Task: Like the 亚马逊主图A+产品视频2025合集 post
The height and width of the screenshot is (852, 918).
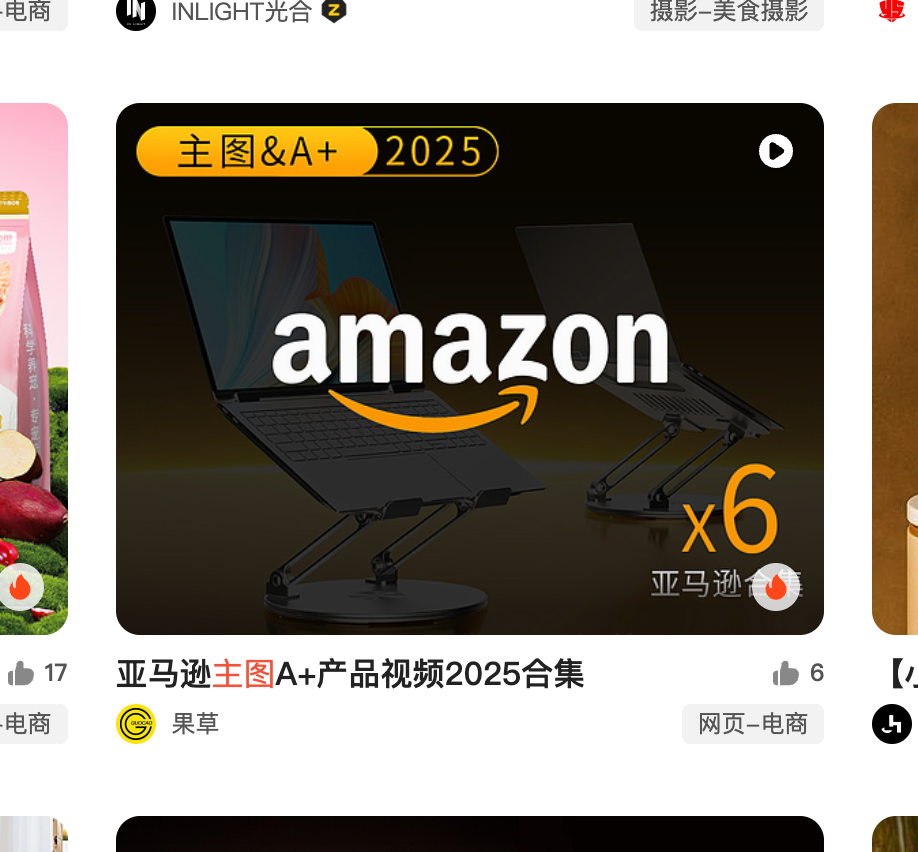Action: (x=787, y=674)
